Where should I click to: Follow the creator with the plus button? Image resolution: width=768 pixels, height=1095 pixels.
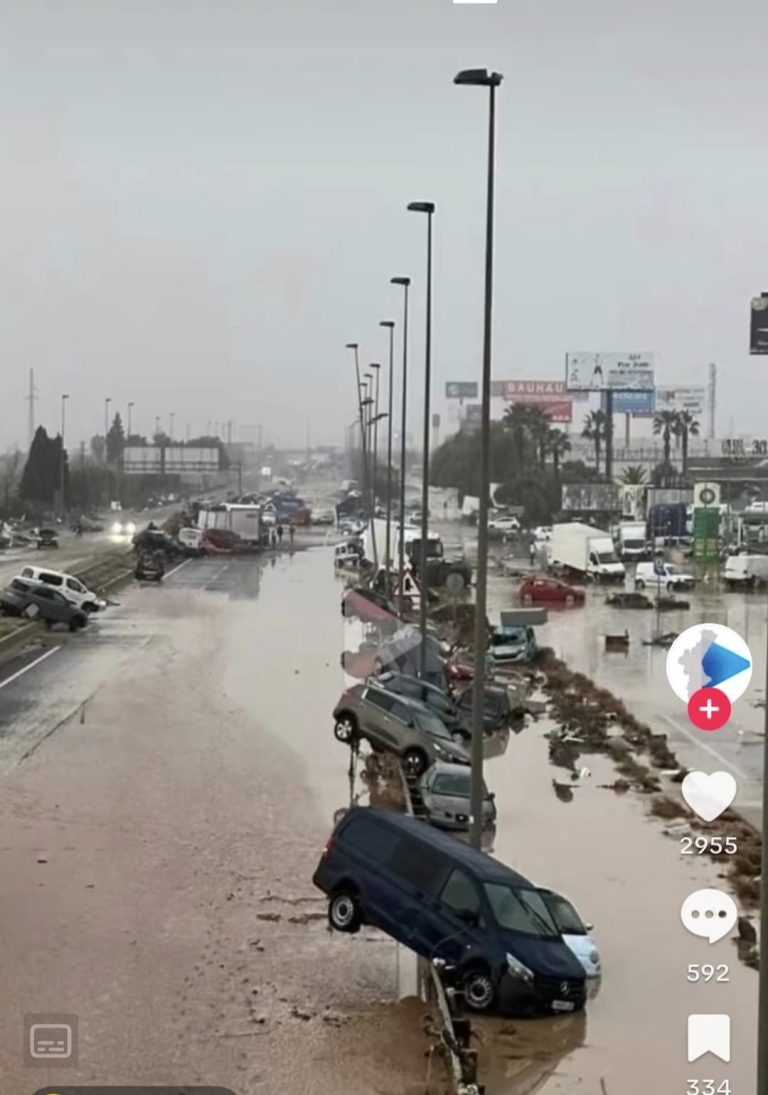tap(709, 709)
